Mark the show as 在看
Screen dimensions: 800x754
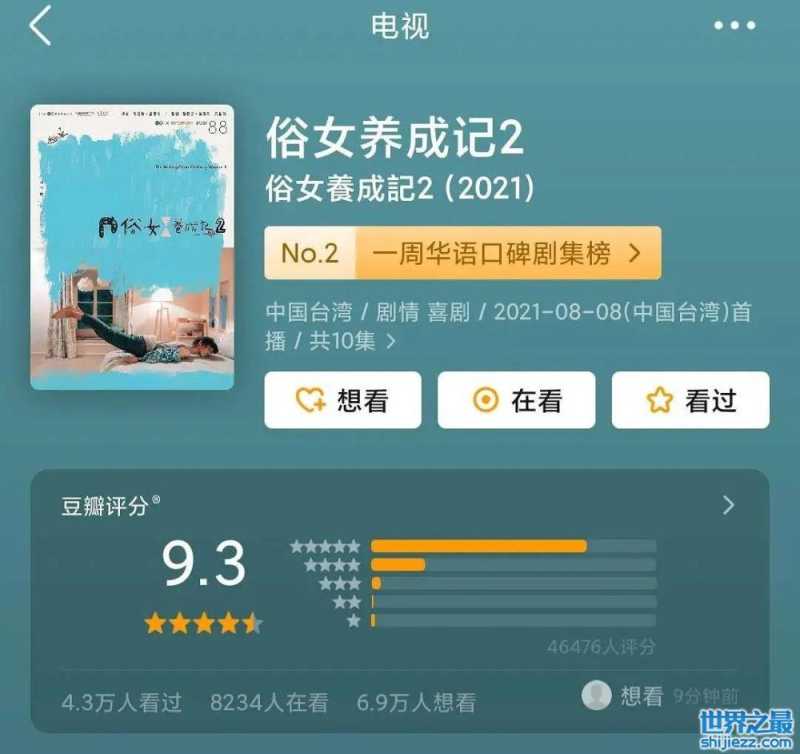click(516, 400)
